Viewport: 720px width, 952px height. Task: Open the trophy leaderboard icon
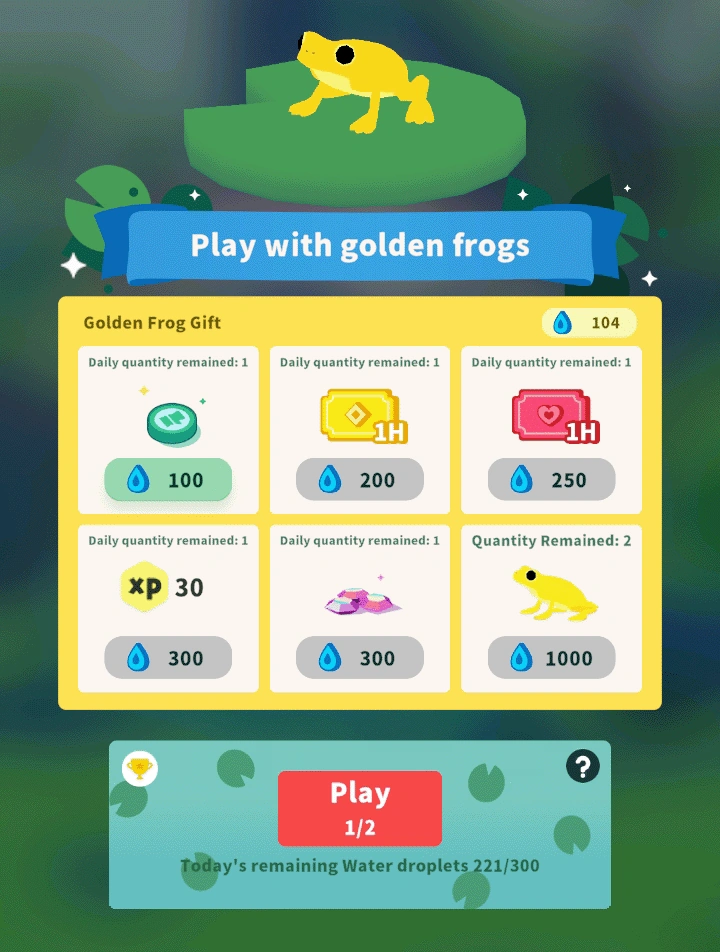click(139, 769)
